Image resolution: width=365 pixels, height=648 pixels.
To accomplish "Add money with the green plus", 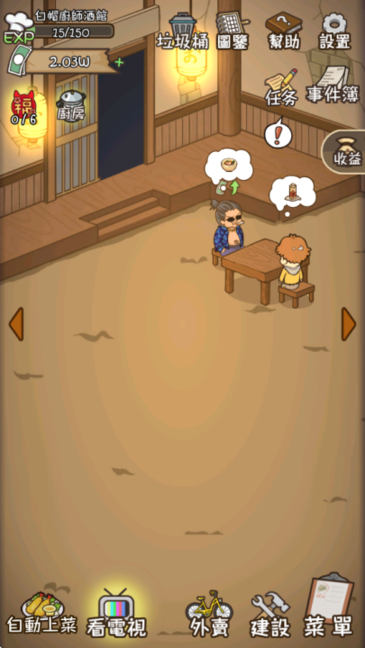I will [x=119, y=62].
